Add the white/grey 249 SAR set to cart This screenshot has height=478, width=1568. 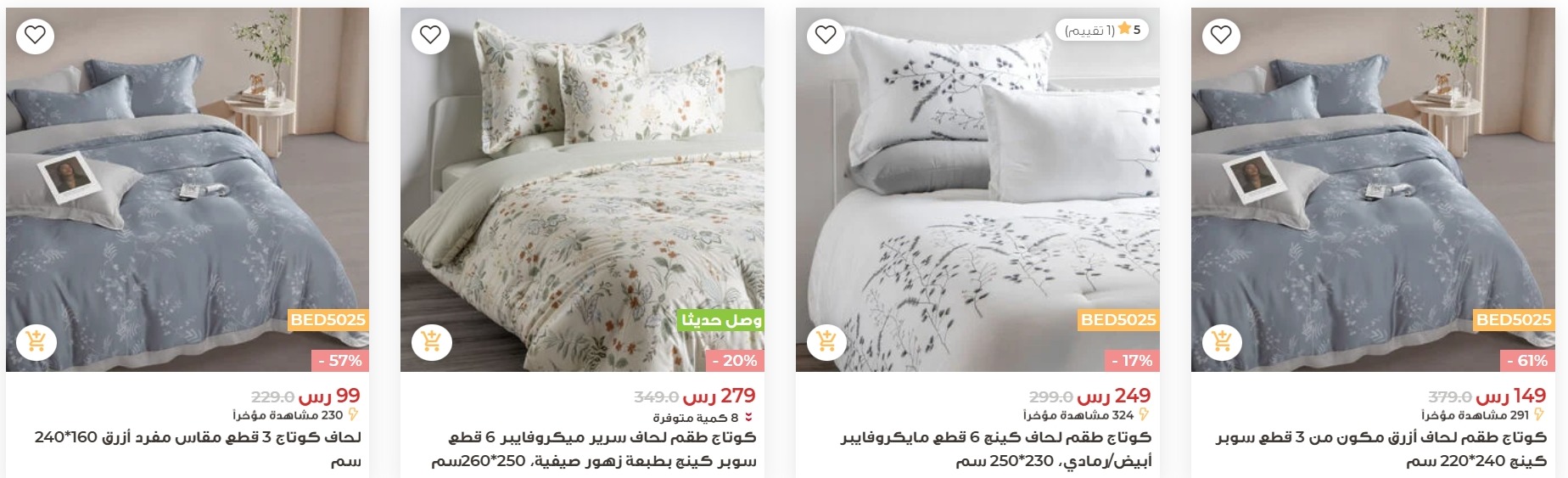click(826, 342)
